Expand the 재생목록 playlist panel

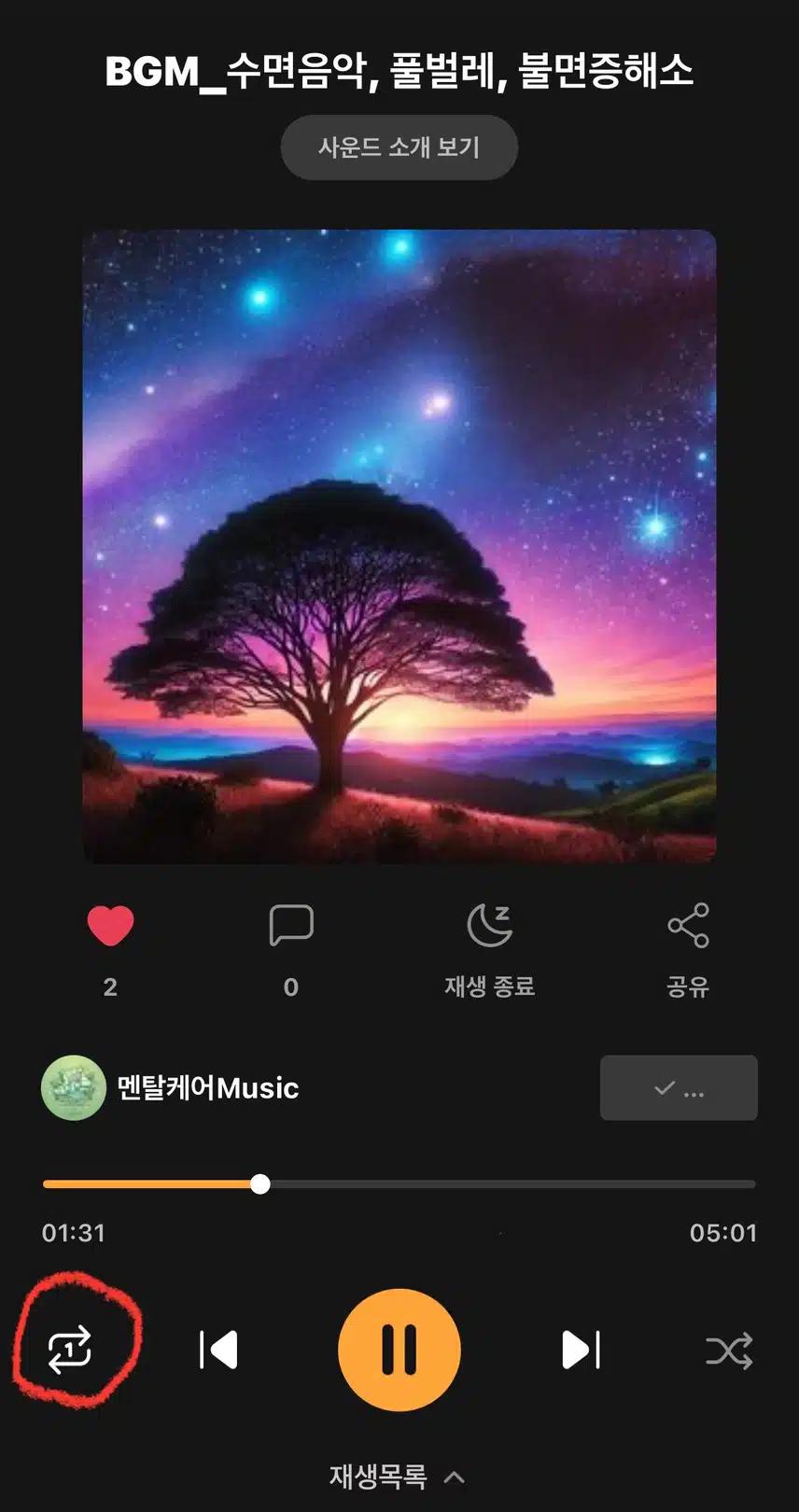(x=398, y=1477)
